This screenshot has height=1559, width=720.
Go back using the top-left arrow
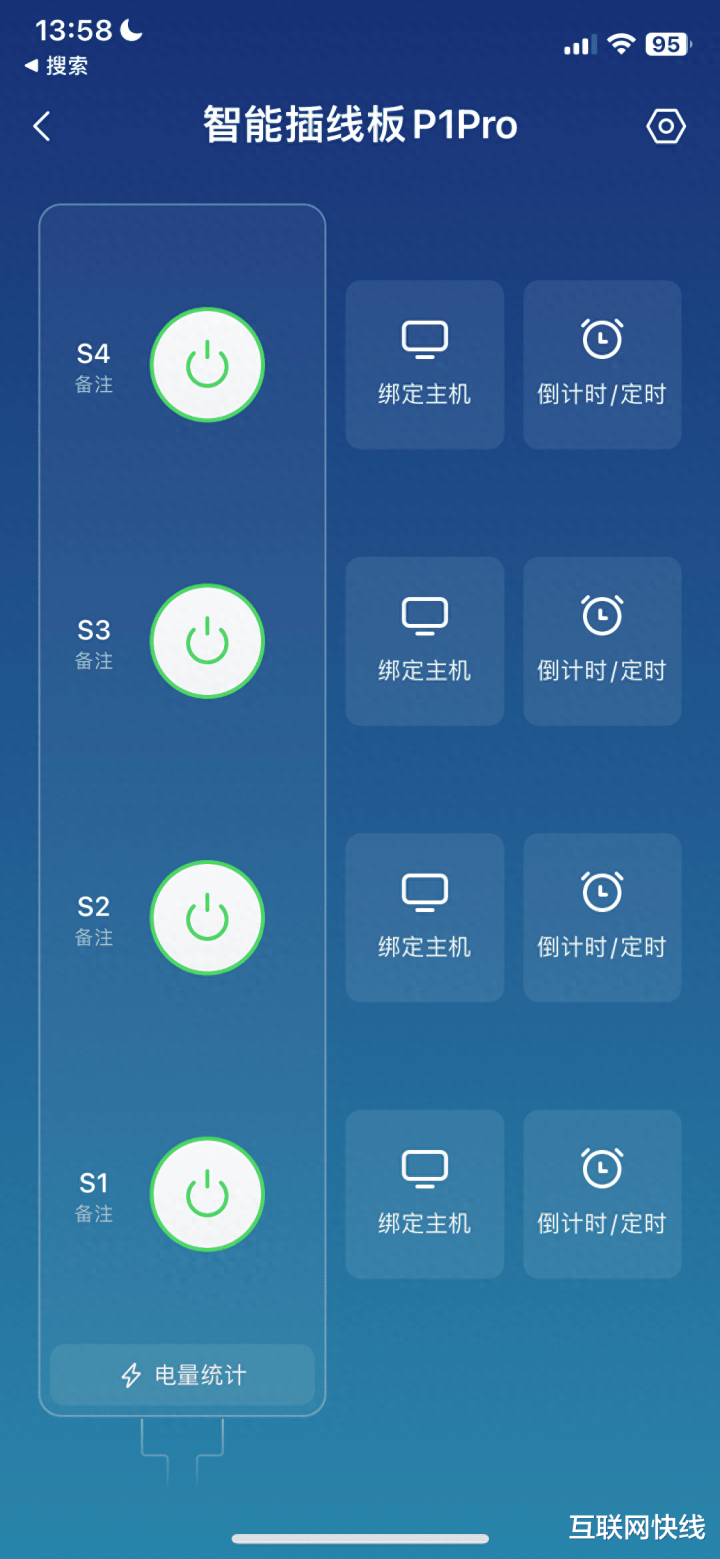tap(41, 127)
